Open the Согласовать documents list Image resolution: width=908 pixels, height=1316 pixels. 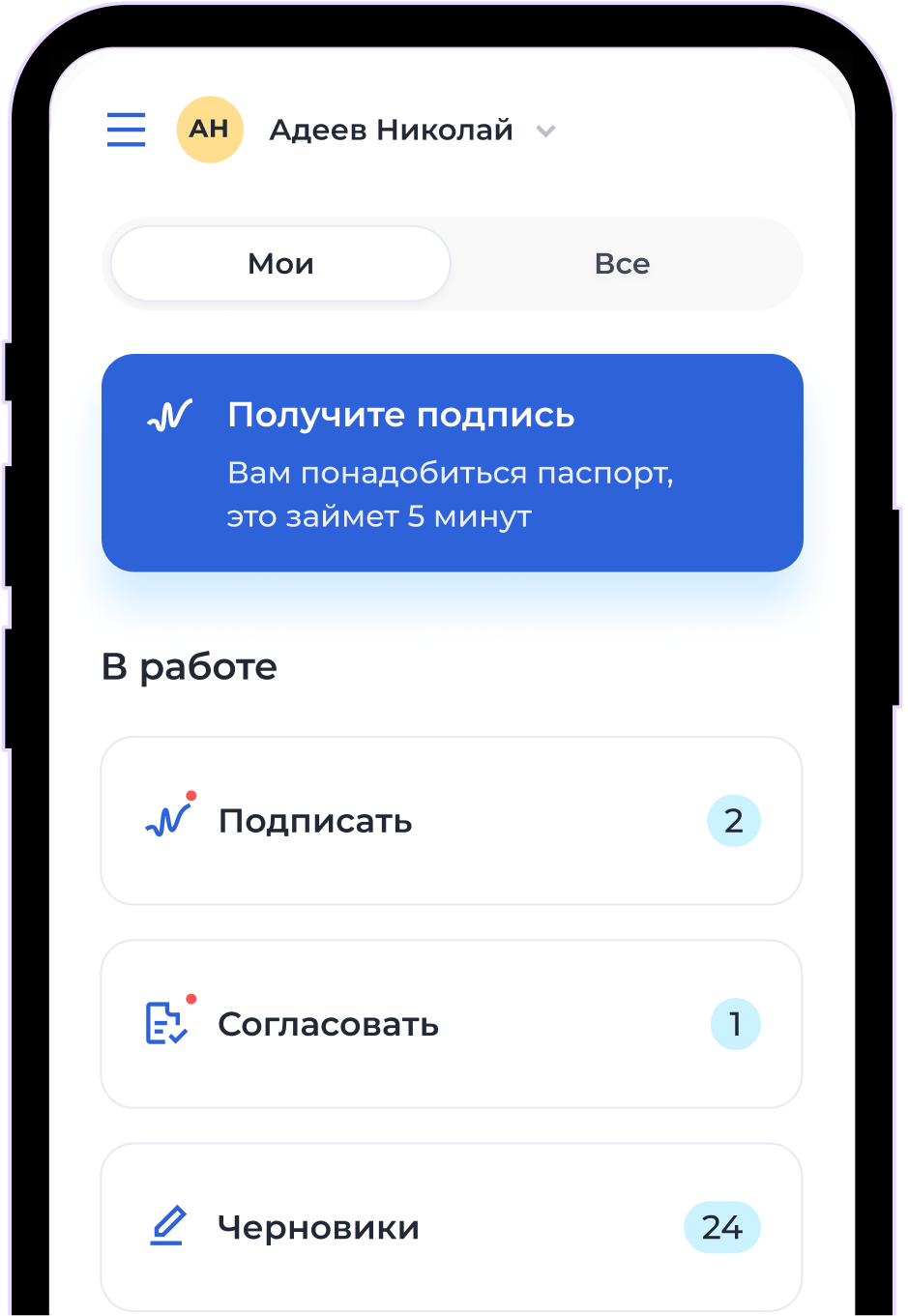(x=452, y=1024)
